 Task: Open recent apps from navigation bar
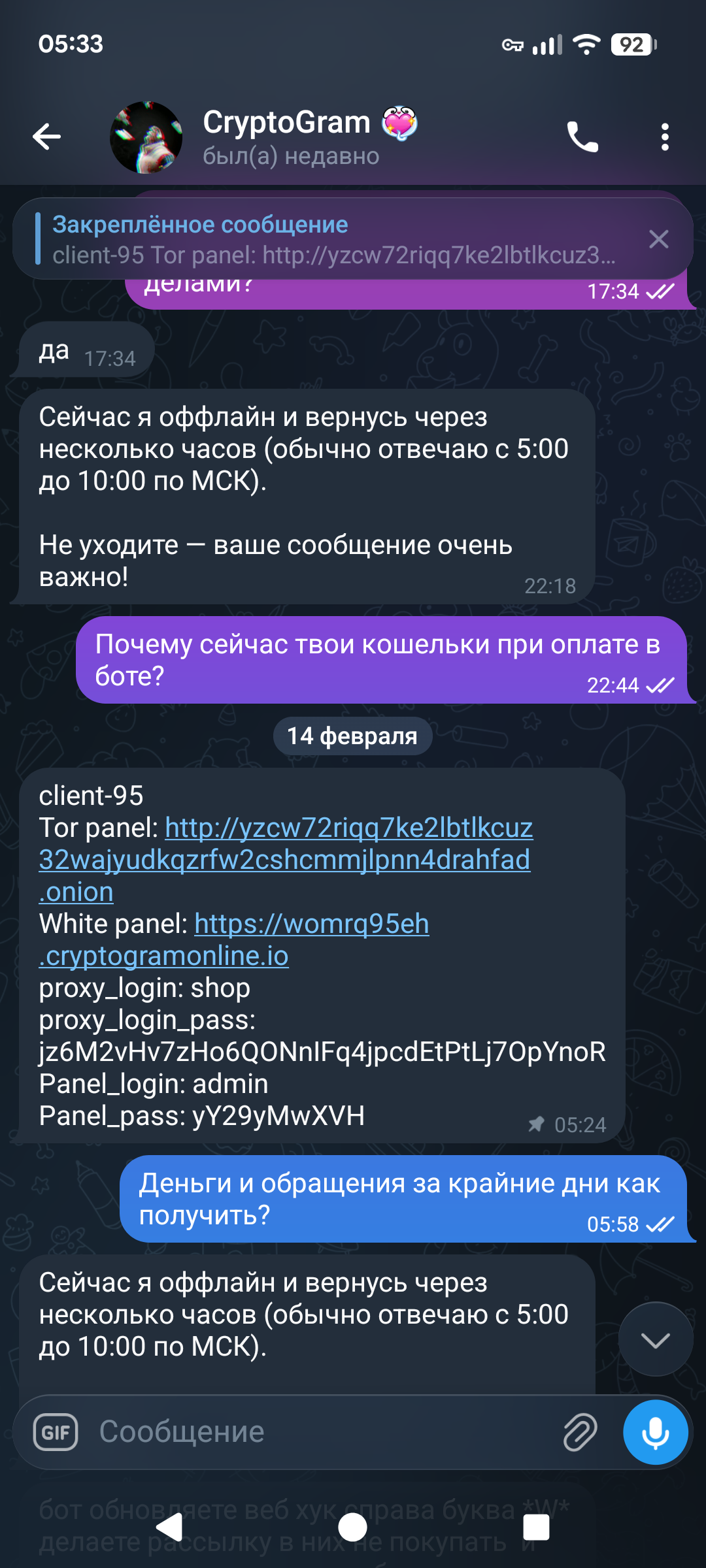tap(536, 1527)
